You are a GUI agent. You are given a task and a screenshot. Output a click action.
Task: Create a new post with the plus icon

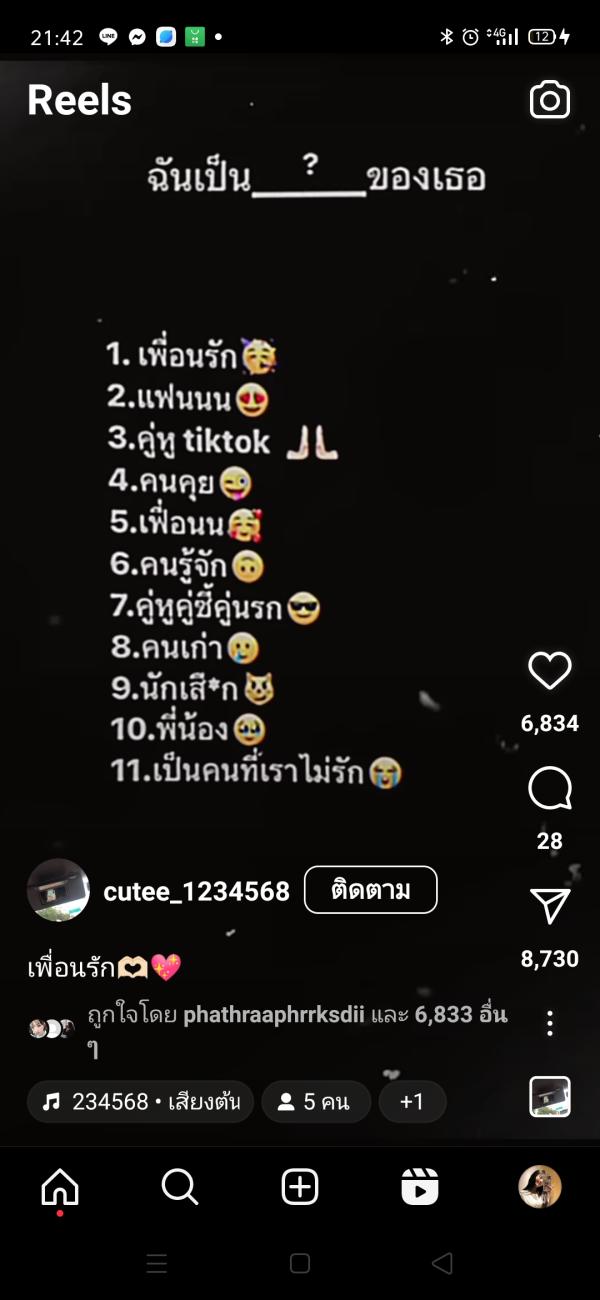point(300,1187)
